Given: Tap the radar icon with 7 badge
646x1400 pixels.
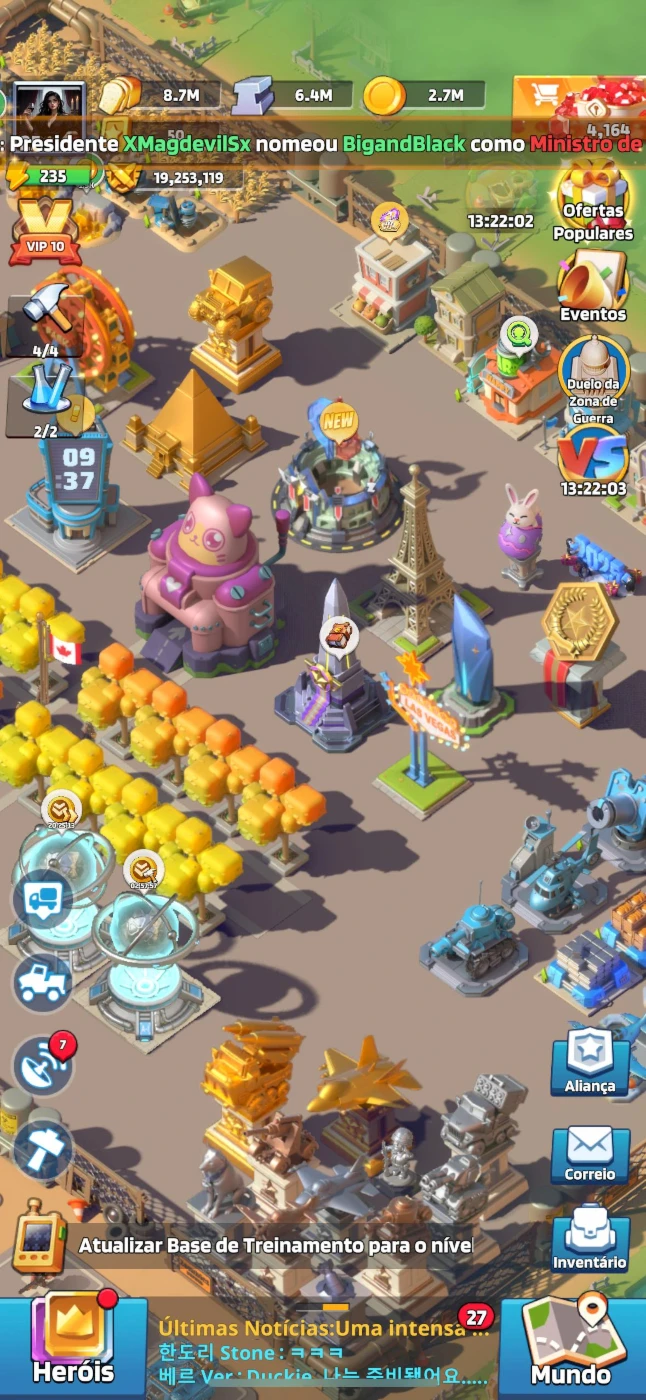Looking at the screenshot, I should pos(43,1066).
